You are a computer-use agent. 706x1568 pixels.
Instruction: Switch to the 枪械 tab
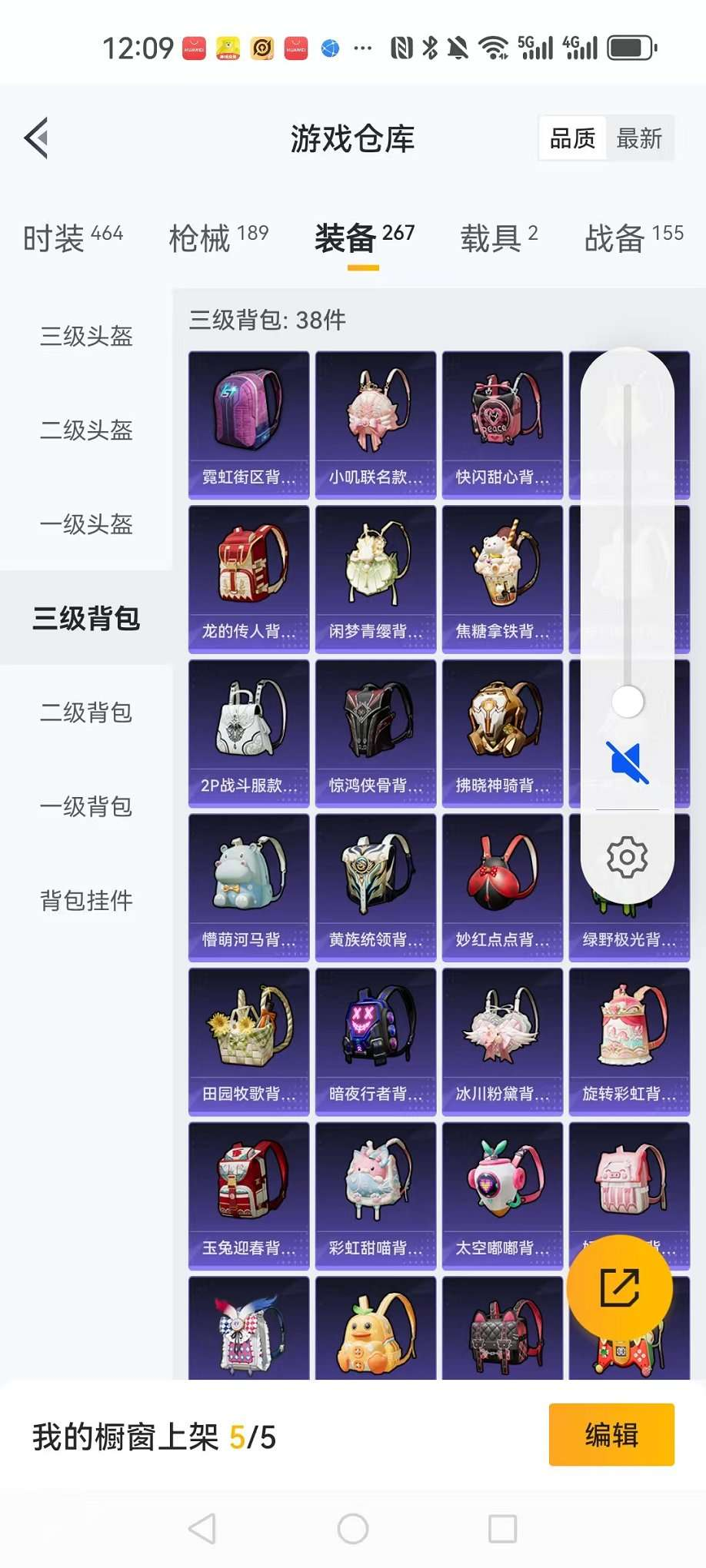tap(218, 238)
